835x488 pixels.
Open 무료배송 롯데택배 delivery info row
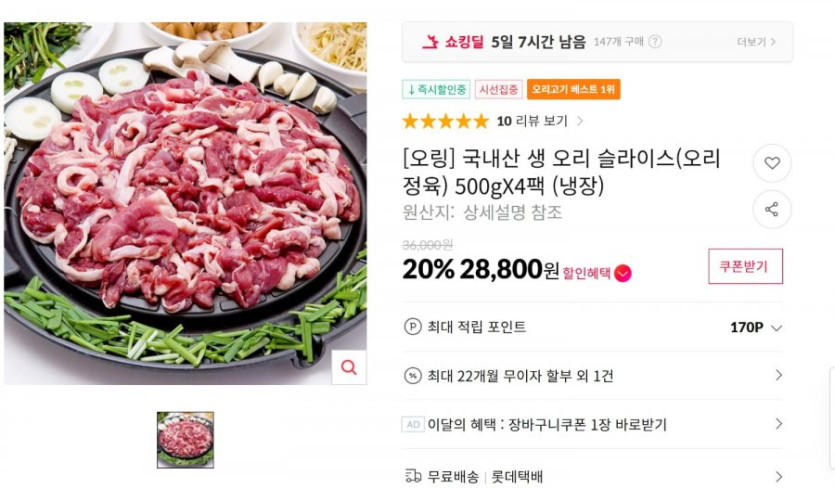pyautogui.click(x=593, y=475)
